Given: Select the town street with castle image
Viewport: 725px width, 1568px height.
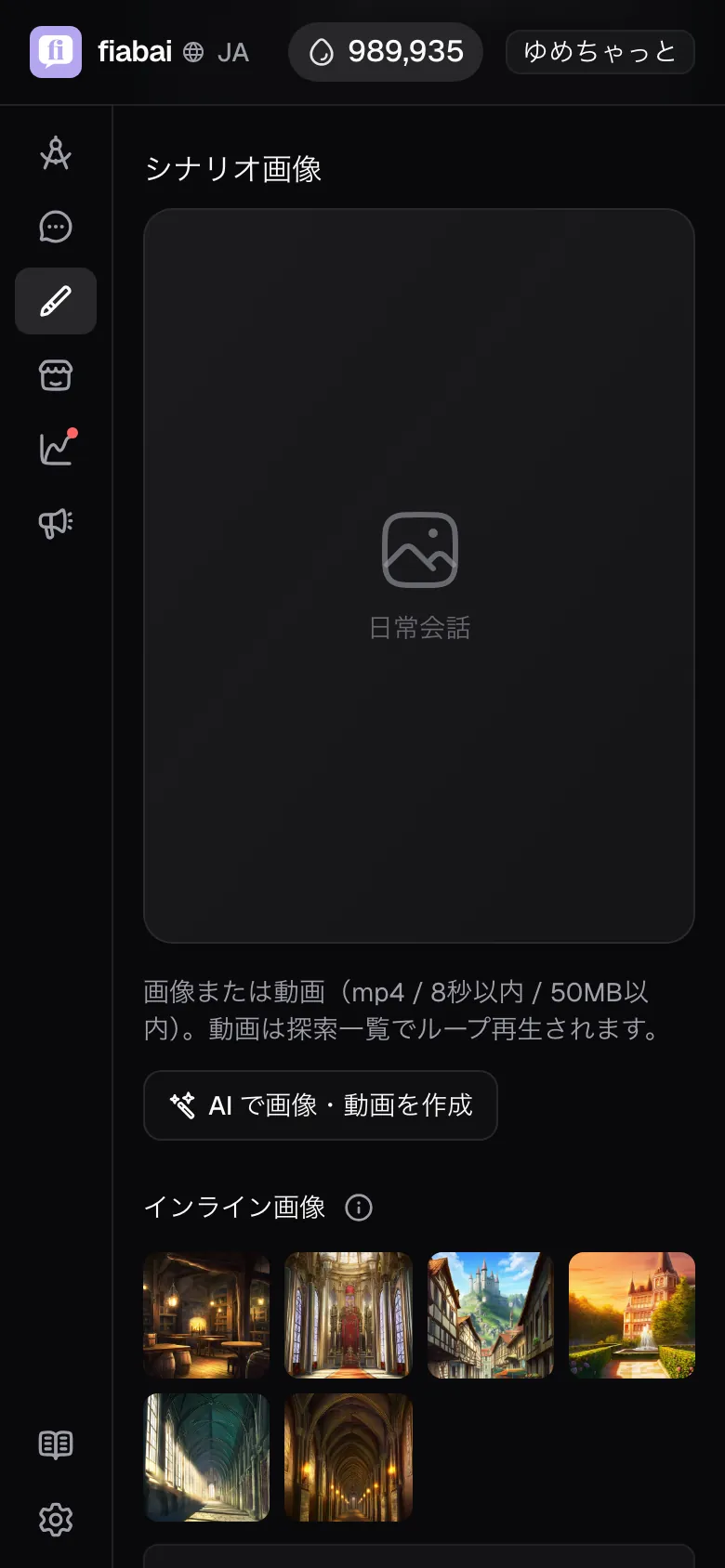Looking at the screenshot, I should pyautogui.click(x=491, y=1315).
